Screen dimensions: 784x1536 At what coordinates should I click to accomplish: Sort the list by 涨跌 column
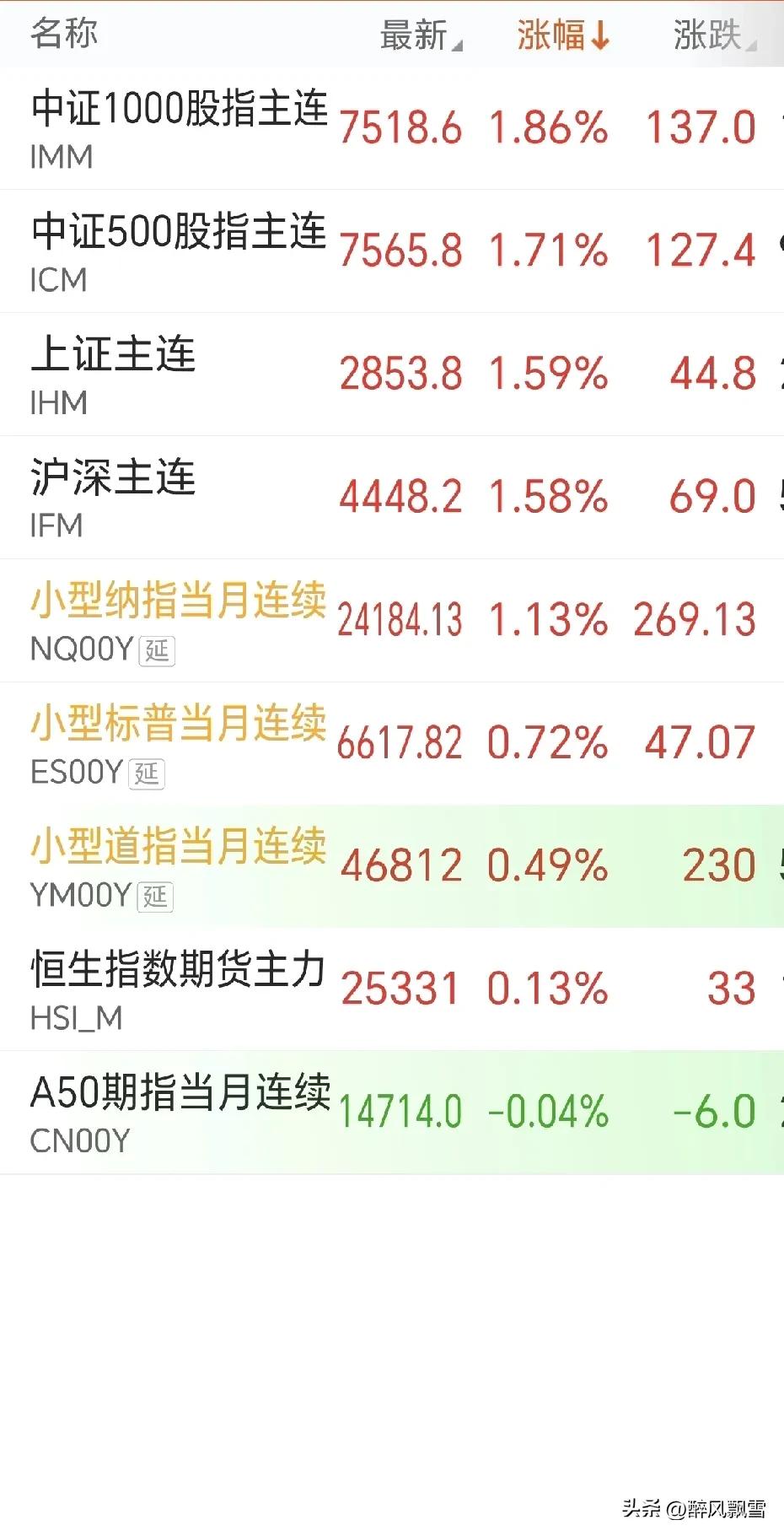(713, 35)
